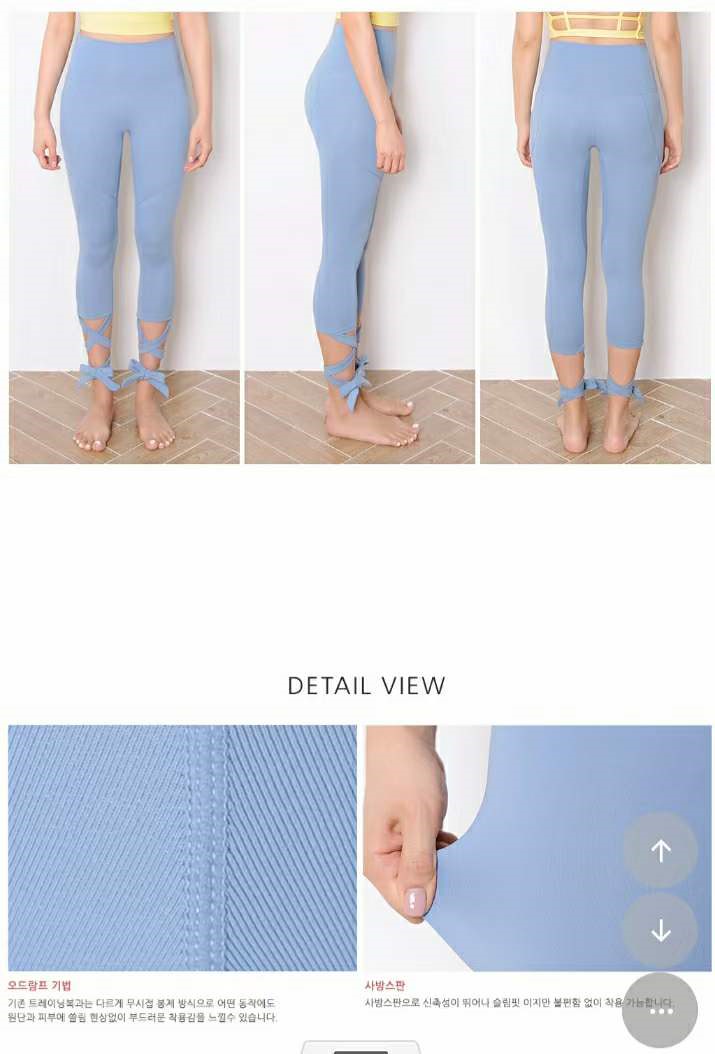
Task: Jump to bottom with the down arrow
Action: 660,931
